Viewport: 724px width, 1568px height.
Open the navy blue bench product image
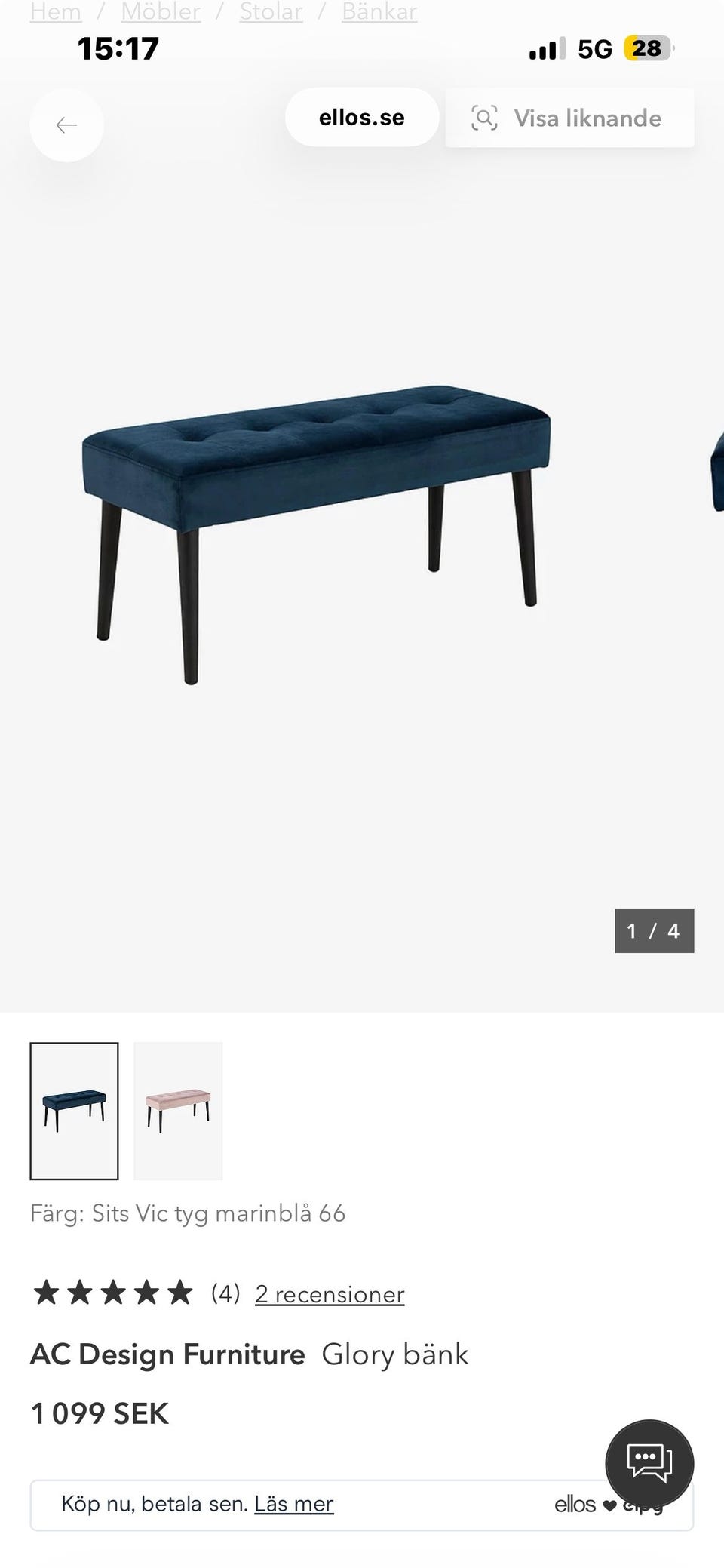pyautogui.click(x=317, y=533)
